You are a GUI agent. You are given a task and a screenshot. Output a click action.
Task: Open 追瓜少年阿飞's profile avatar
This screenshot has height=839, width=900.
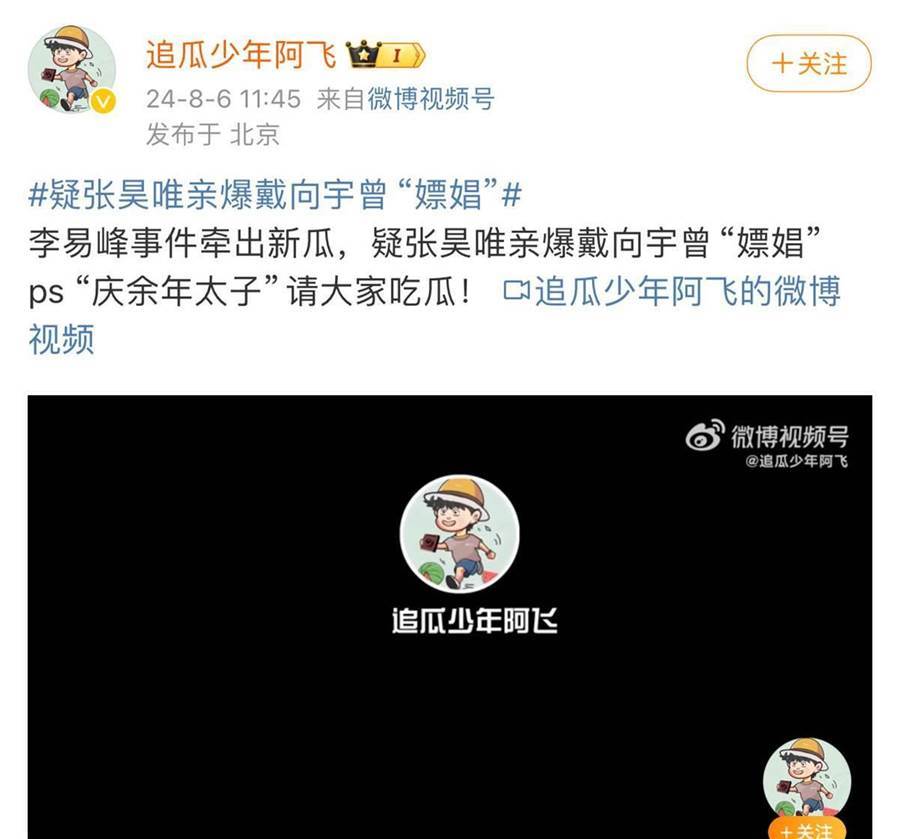click(x=78, y=70)
